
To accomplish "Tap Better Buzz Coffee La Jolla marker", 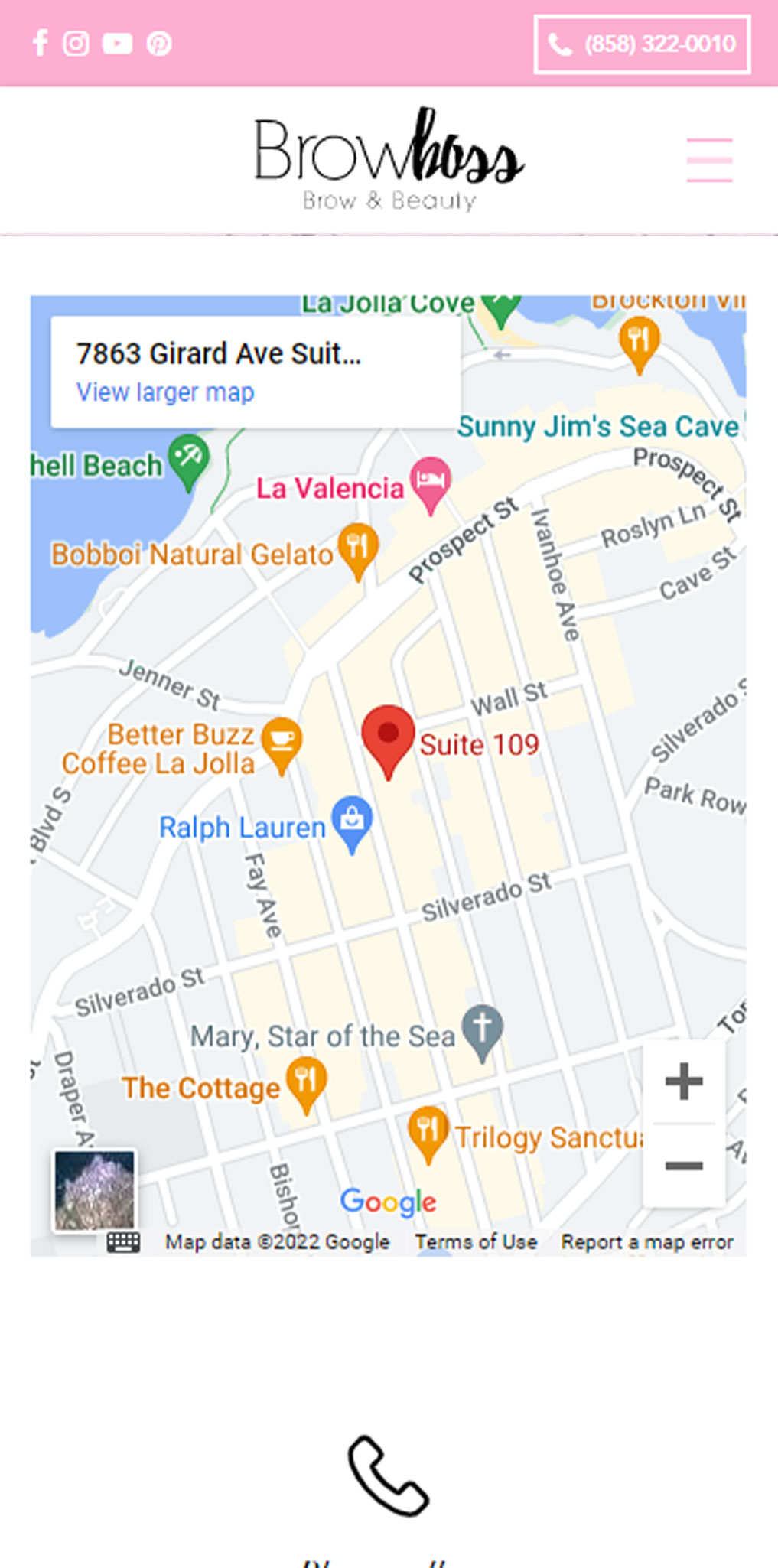I will click(282, 742).
